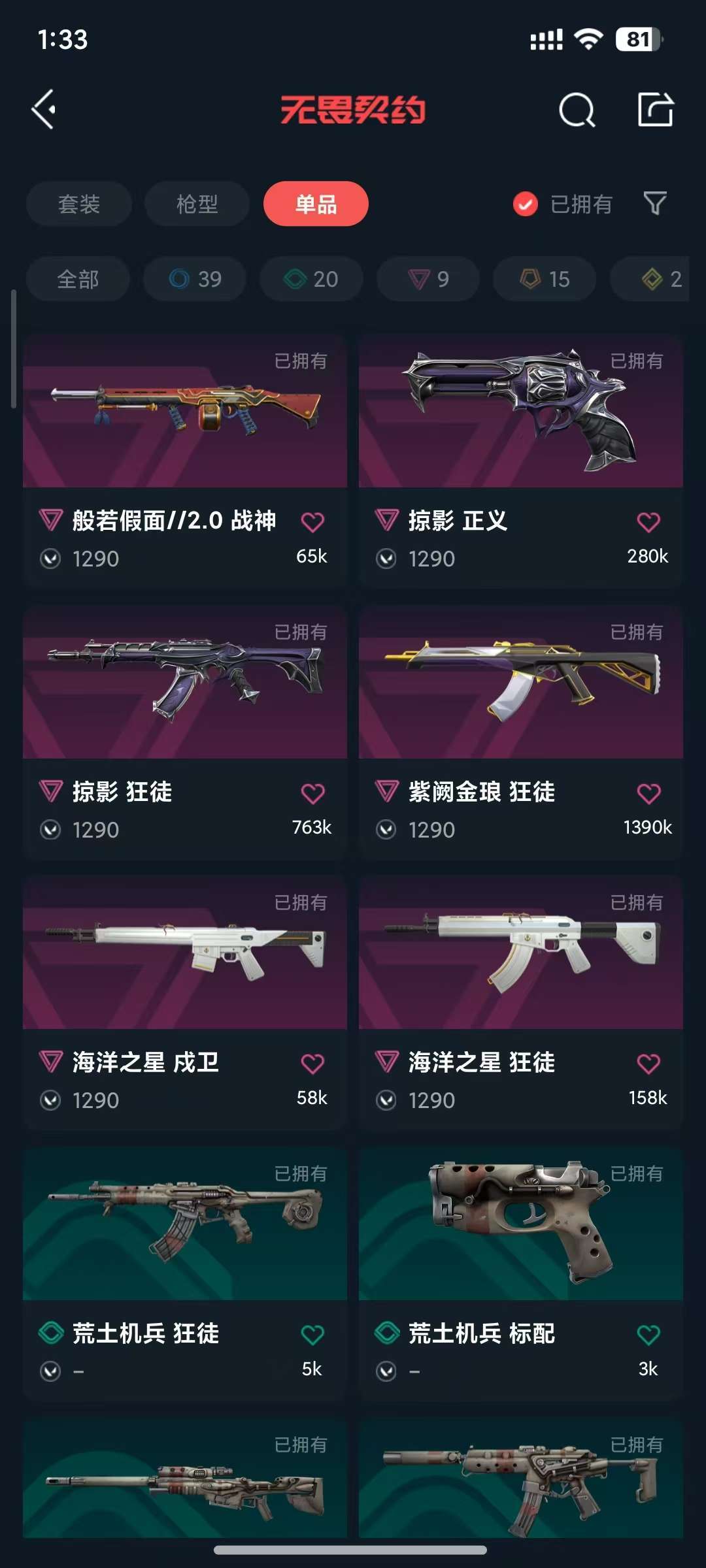Viewport: 706px width, 1568px height.
Task: Favorite the 掠影 正义 skin
Action: (x=647, y=521)
